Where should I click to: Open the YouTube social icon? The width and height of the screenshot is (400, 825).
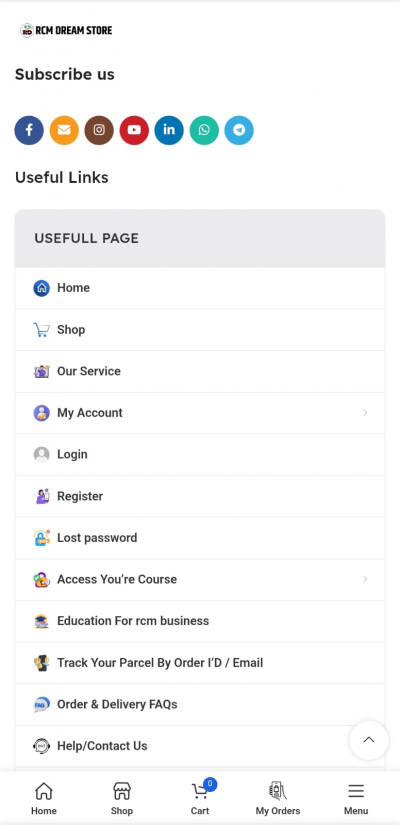[x=134, y=130]
